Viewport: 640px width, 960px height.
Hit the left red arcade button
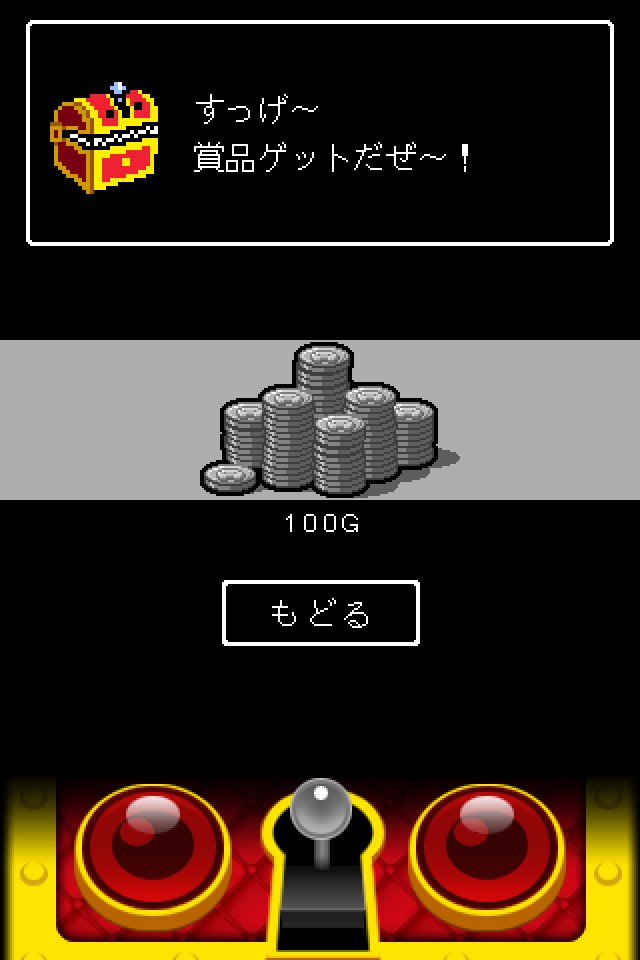pyautogui.click(x=152, y=850)
